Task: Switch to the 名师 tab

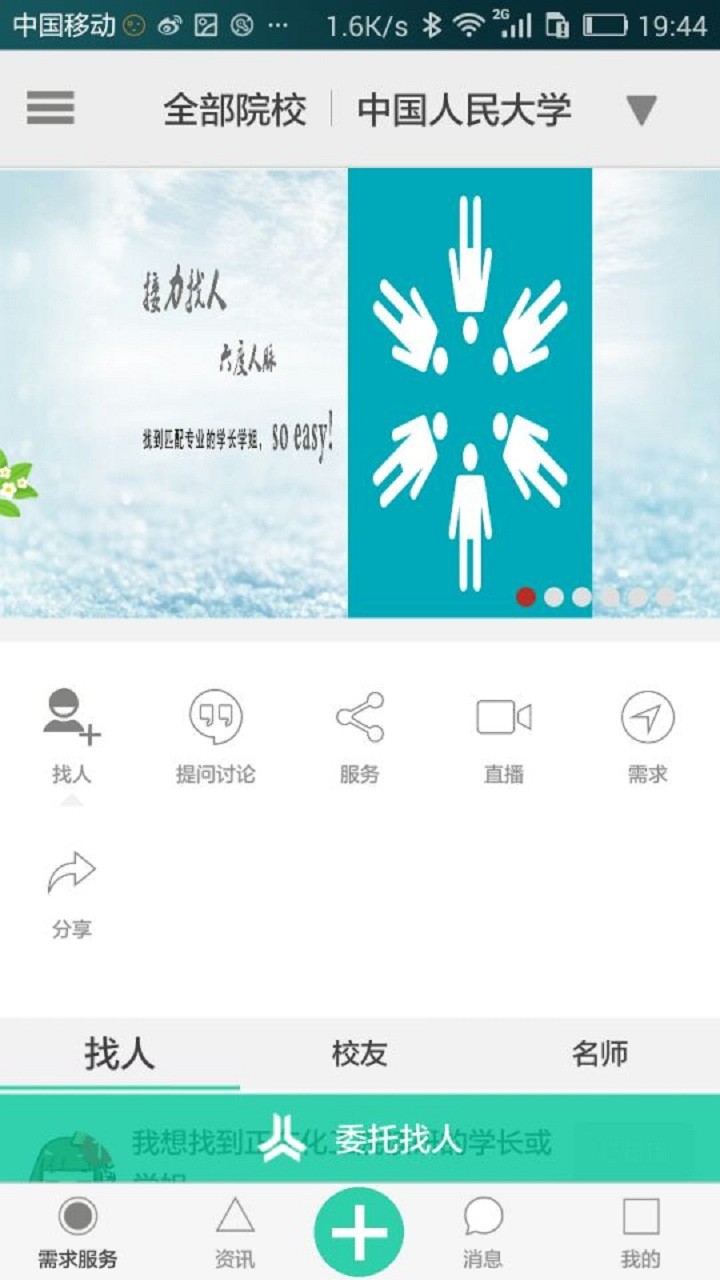Action: click(600, 1054)
